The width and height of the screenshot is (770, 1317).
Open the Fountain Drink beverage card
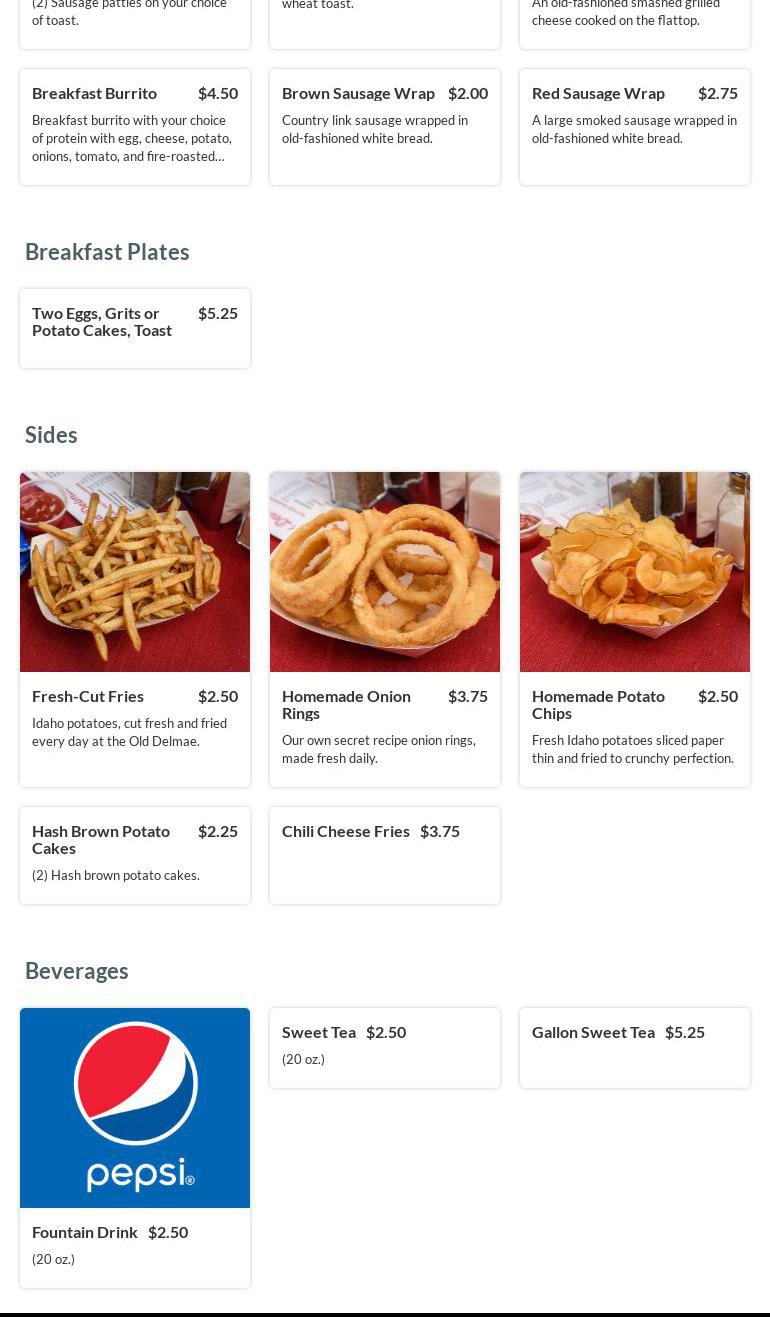[134, 1147]
